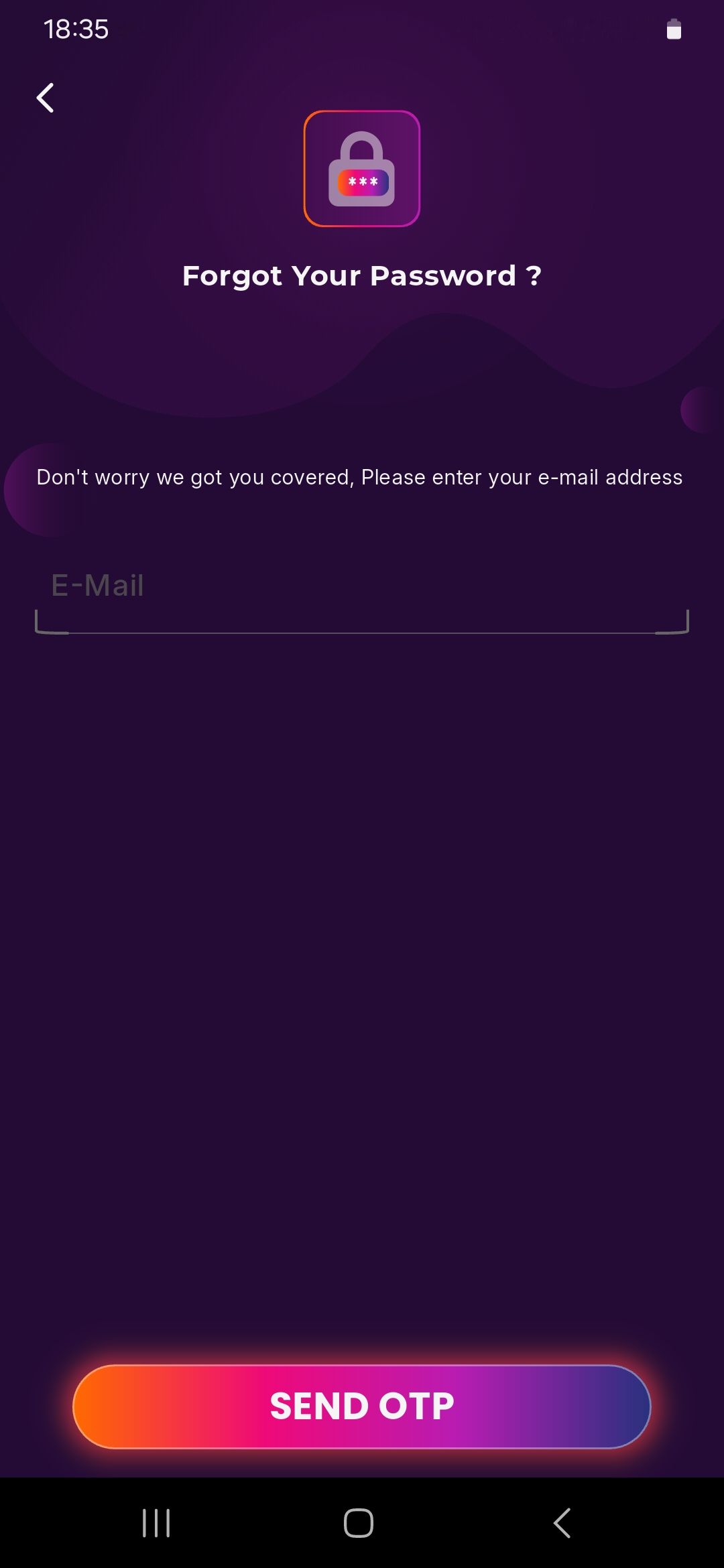
Task: Go to the home screen
Action: [x=359, y=1522]
